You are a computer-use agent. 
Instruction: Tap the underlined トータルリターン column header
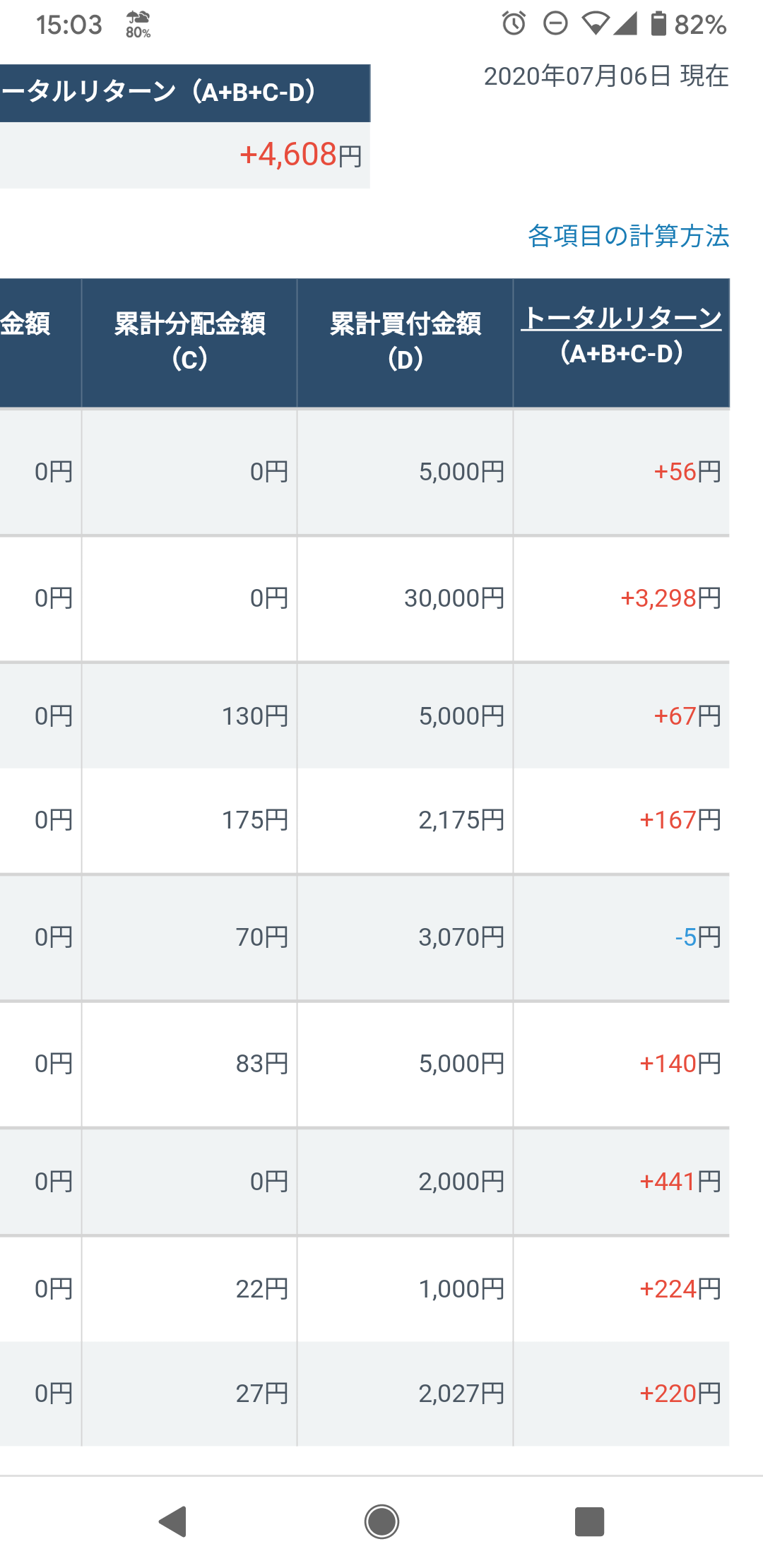[x=621, y=318]
